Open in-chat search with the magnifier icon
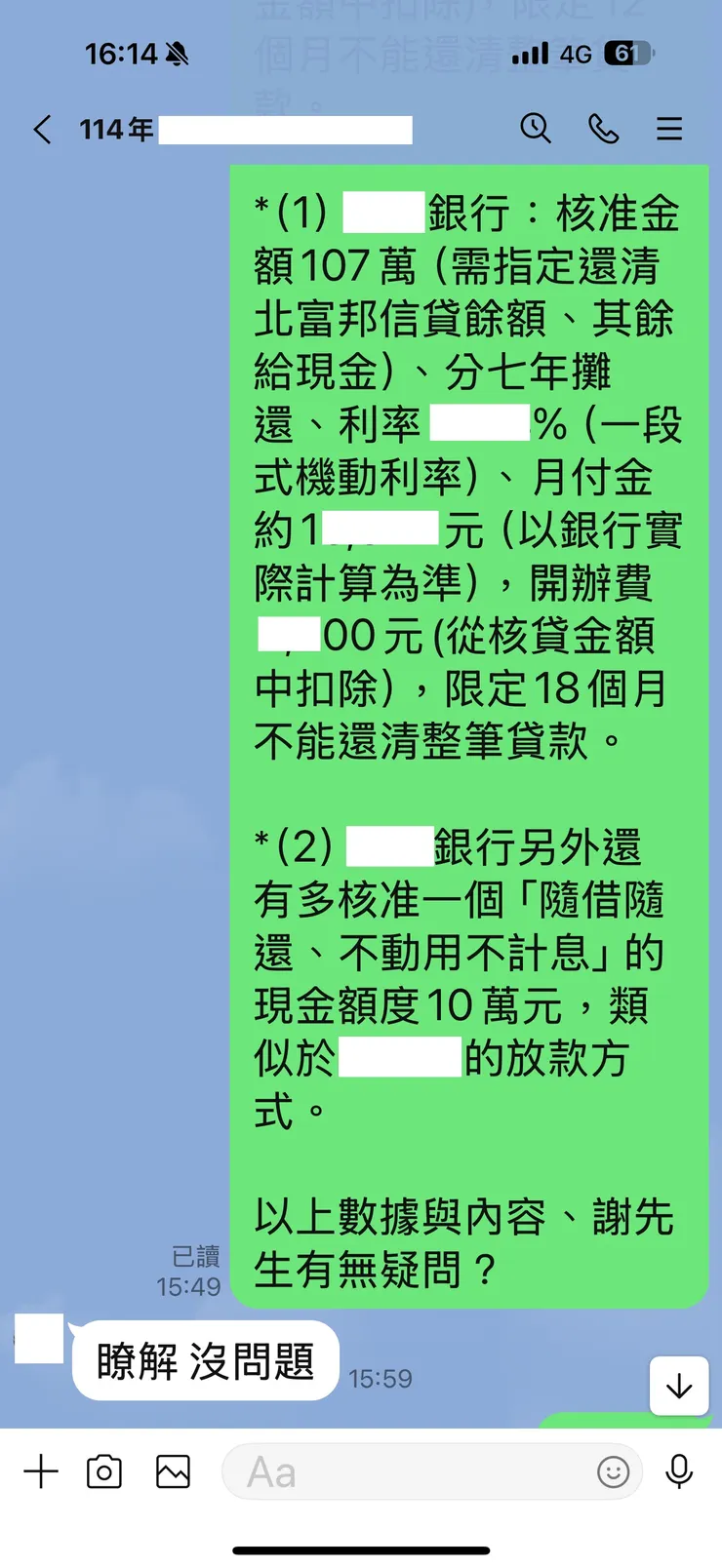 click(x=537, y=128)
